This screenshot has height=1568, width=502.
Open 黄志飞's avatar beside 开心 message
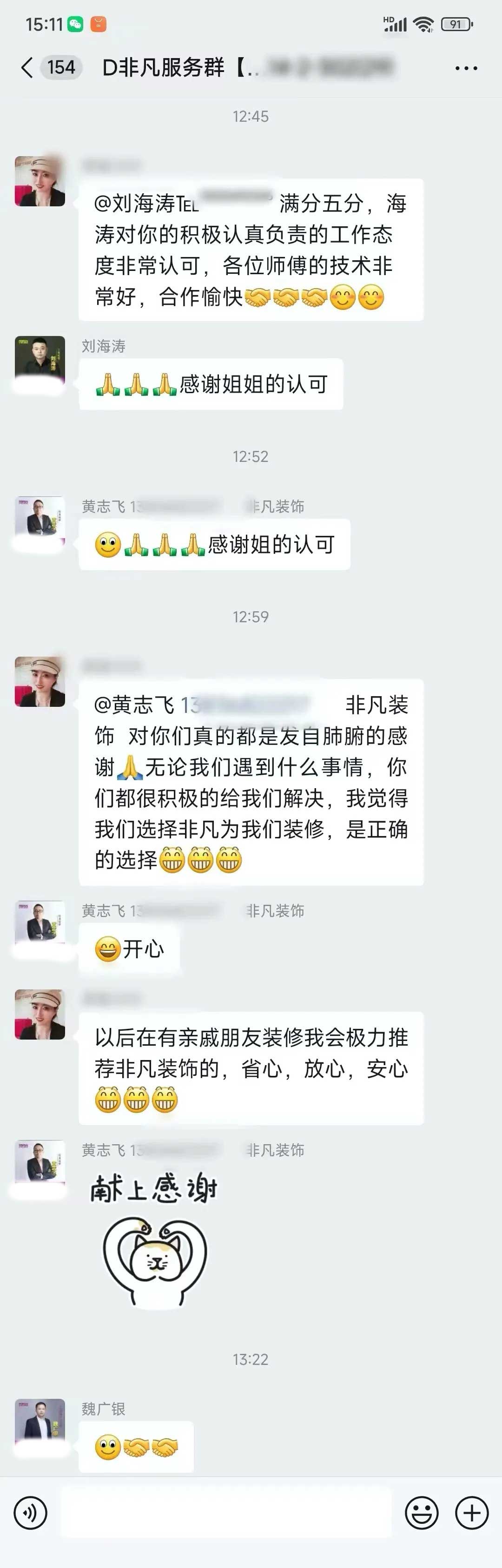[40, 925]
